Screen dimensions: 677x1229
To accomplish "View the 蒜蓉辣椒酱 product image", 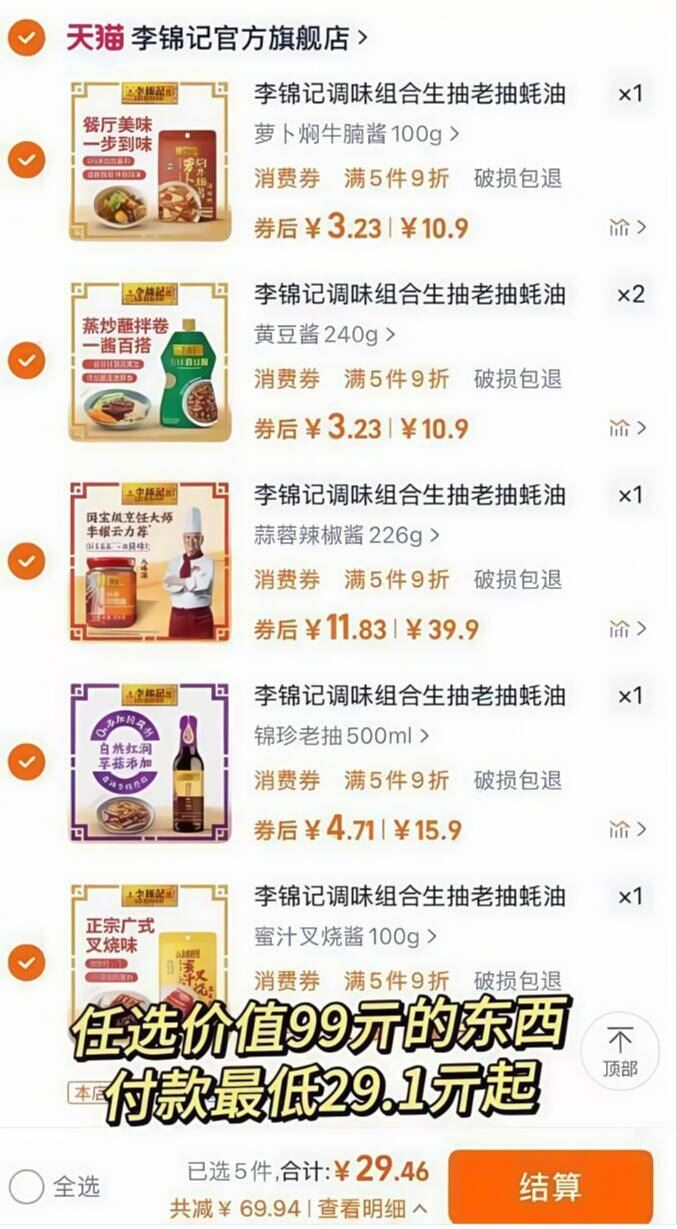I will coord(150,561).
